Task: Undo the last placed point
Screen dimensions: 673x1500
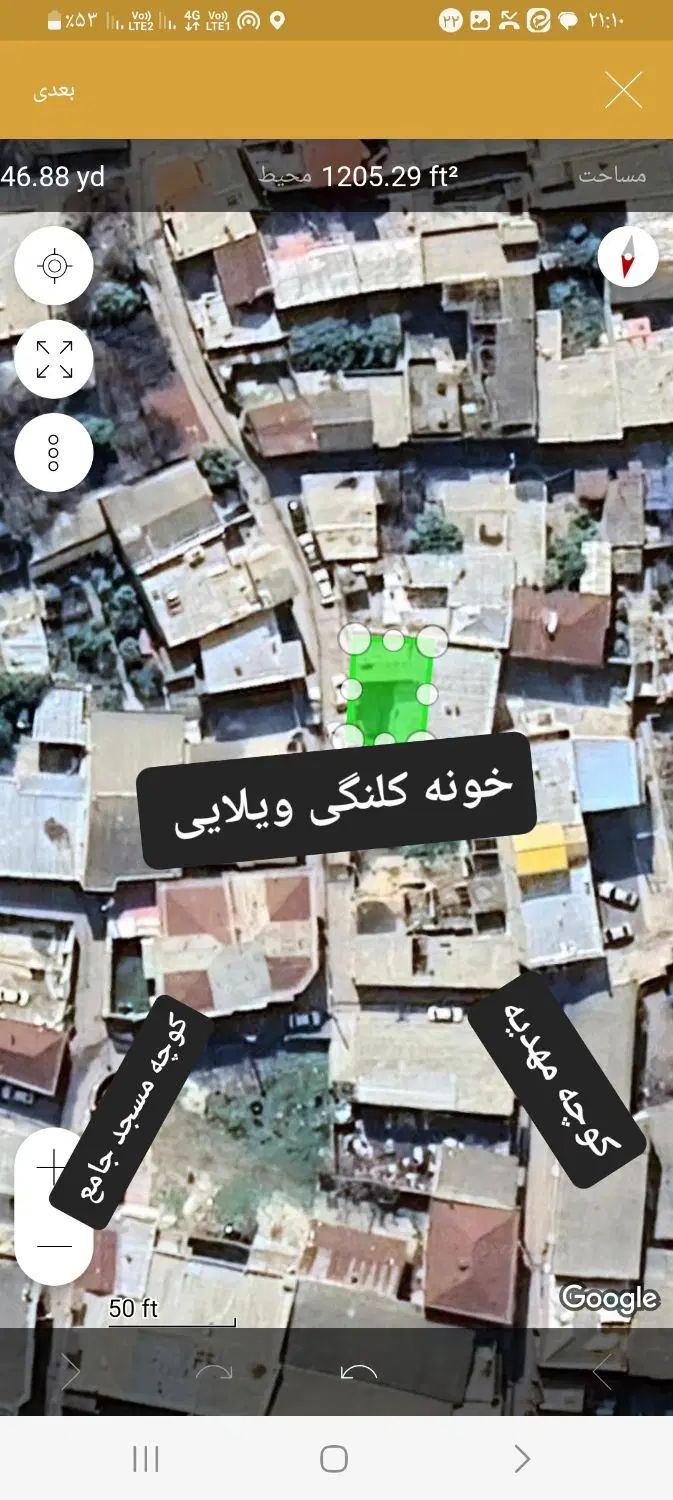Action: 358,1373
